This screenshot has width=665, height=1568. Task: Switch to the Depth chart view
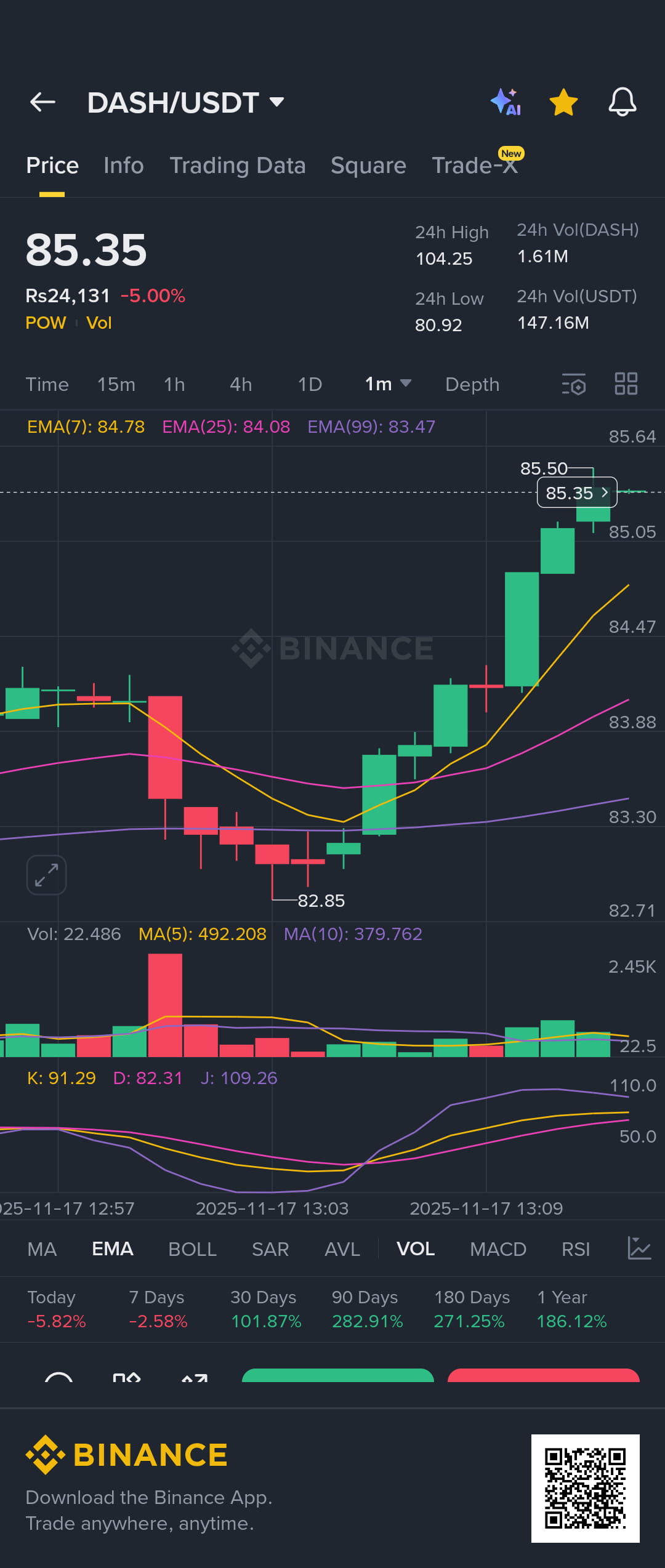(x=472, y=384)
